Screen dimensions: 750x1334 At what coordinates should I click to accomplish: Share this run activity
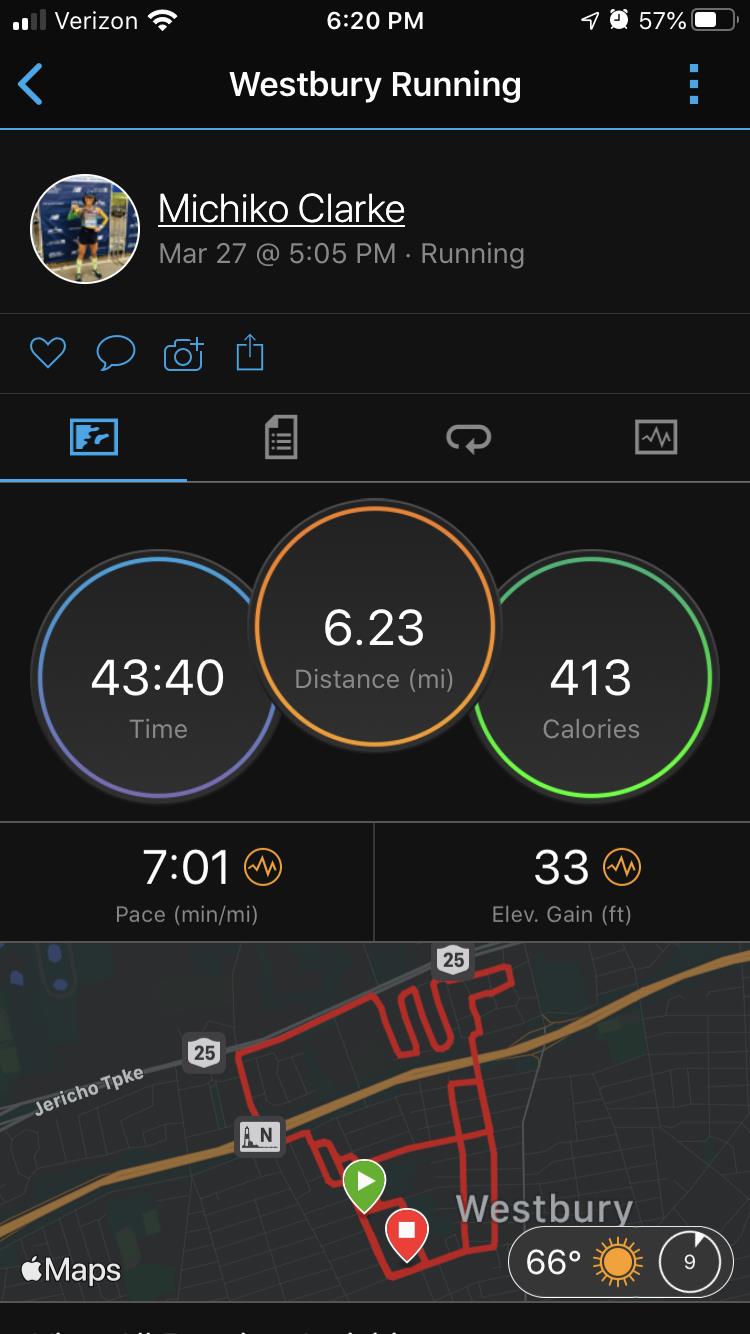tap(249, 353)
